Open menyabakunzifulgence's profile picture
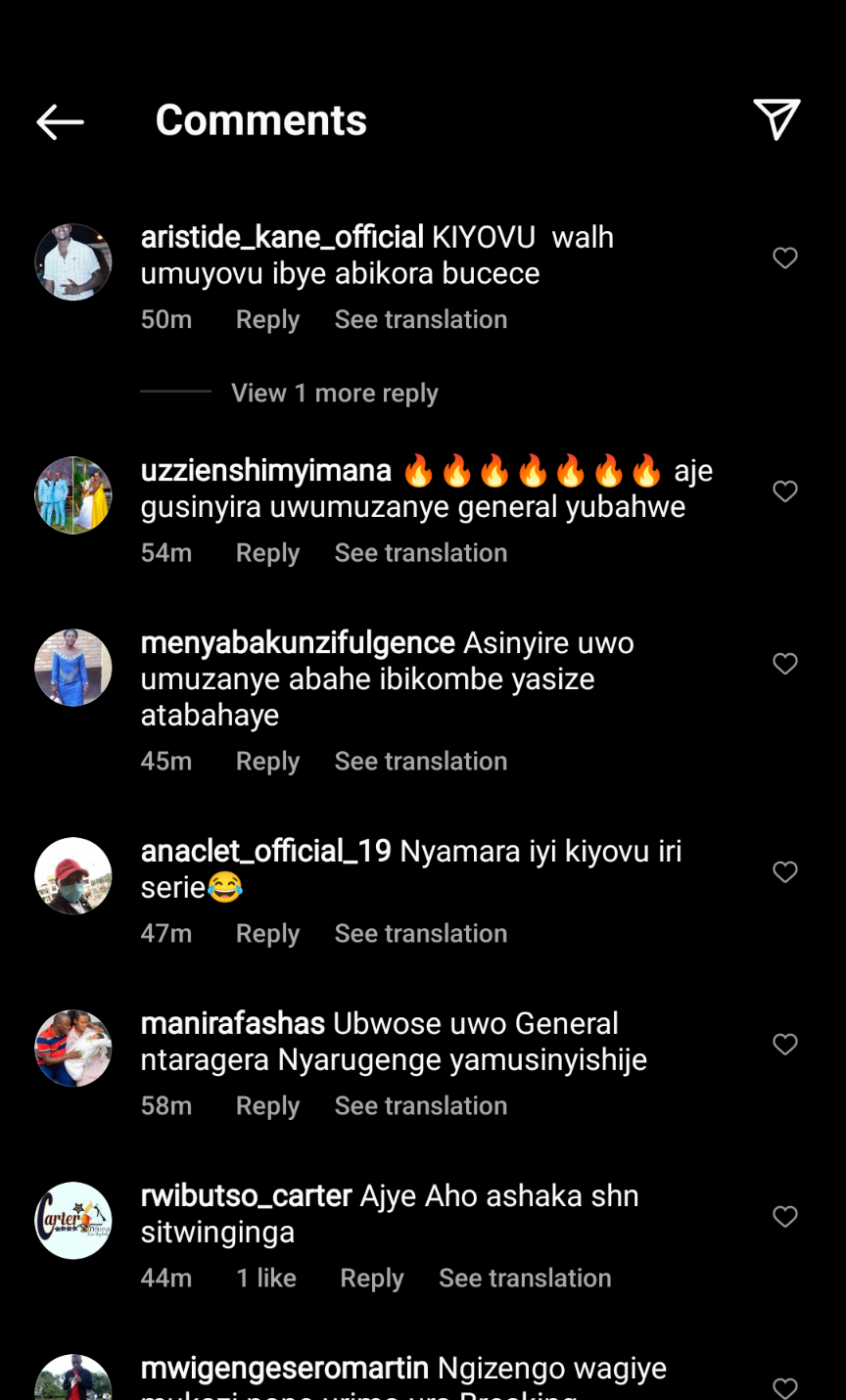 [x=73, y=667]
